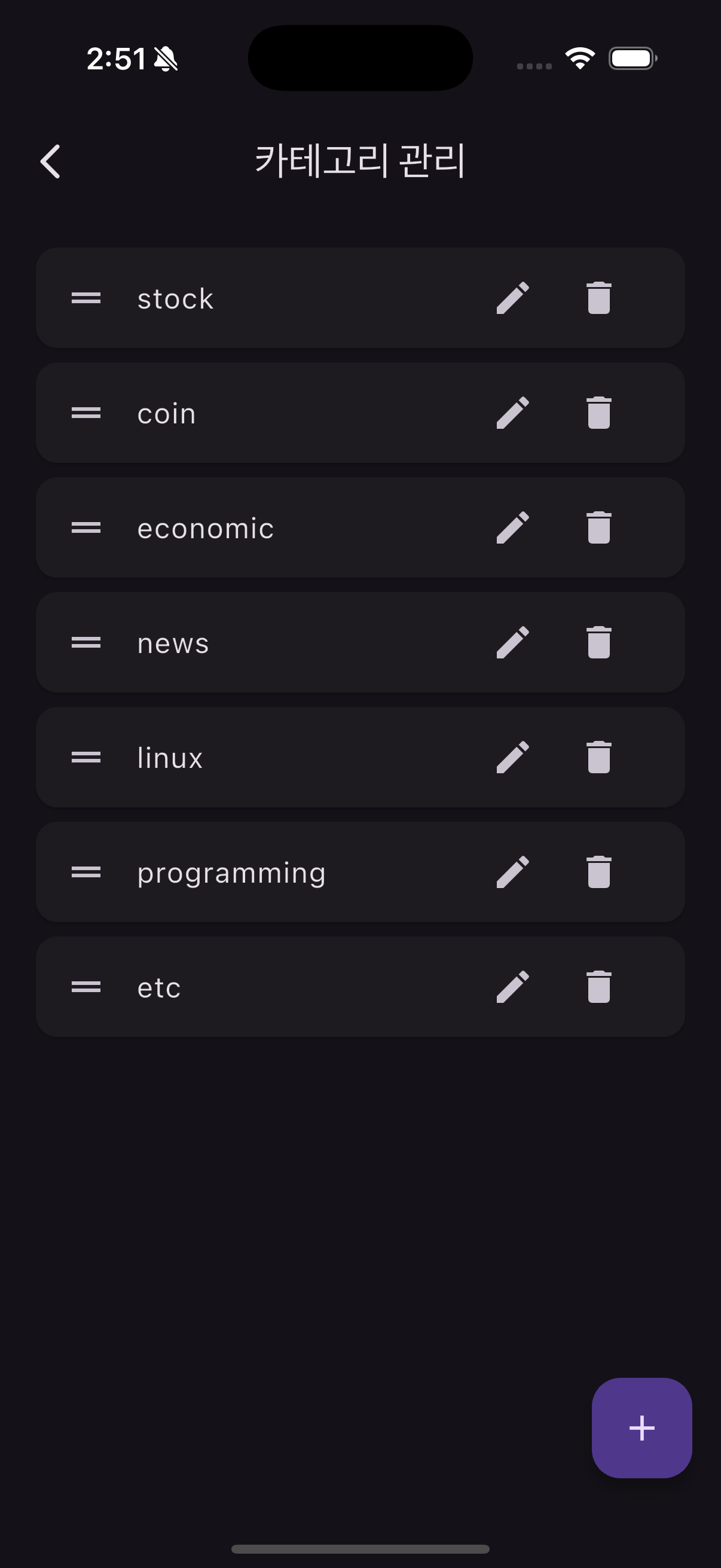Remove the economic category with trash icon
This screenshot has width=721, height=1568.
[598, 527]
